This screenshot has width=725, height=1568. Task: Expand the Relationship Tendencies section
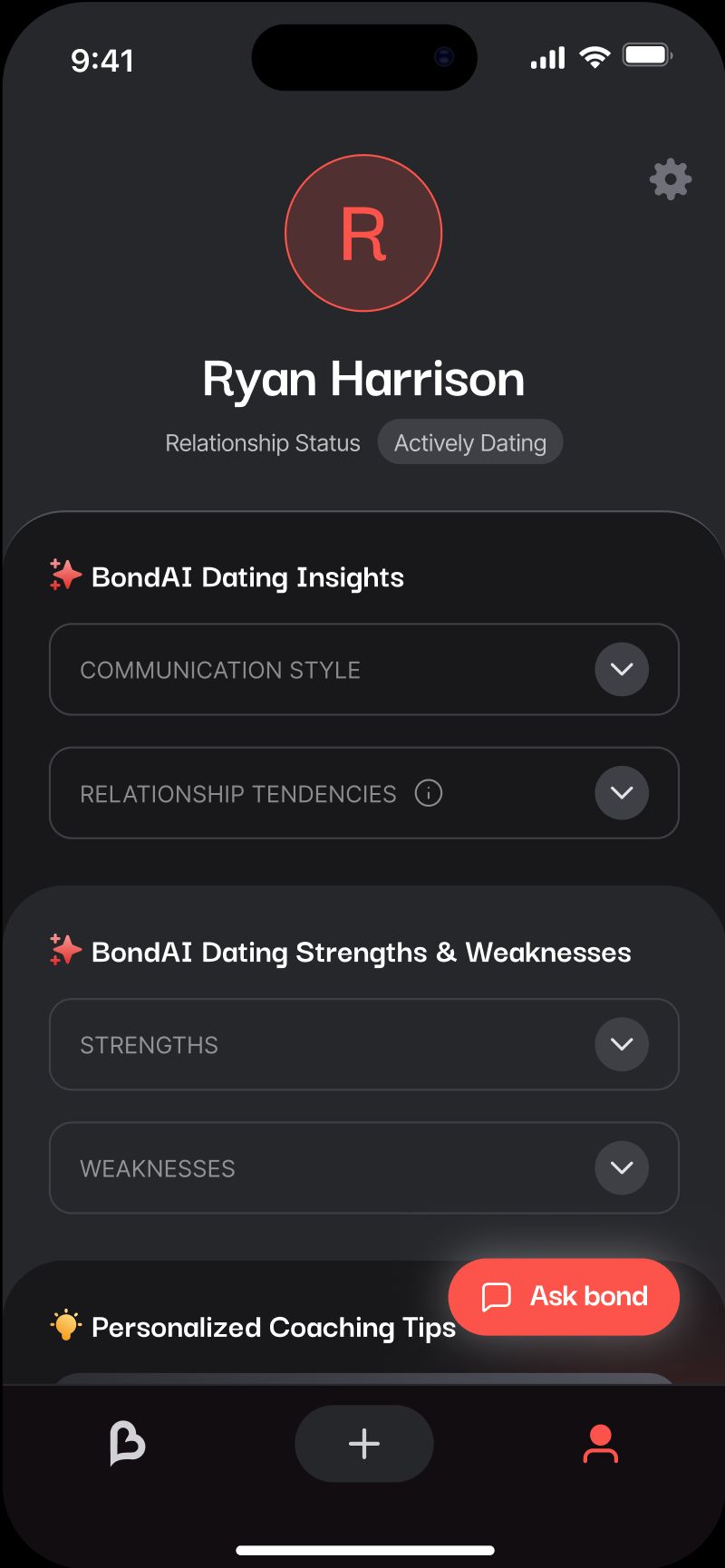point(622,793)
